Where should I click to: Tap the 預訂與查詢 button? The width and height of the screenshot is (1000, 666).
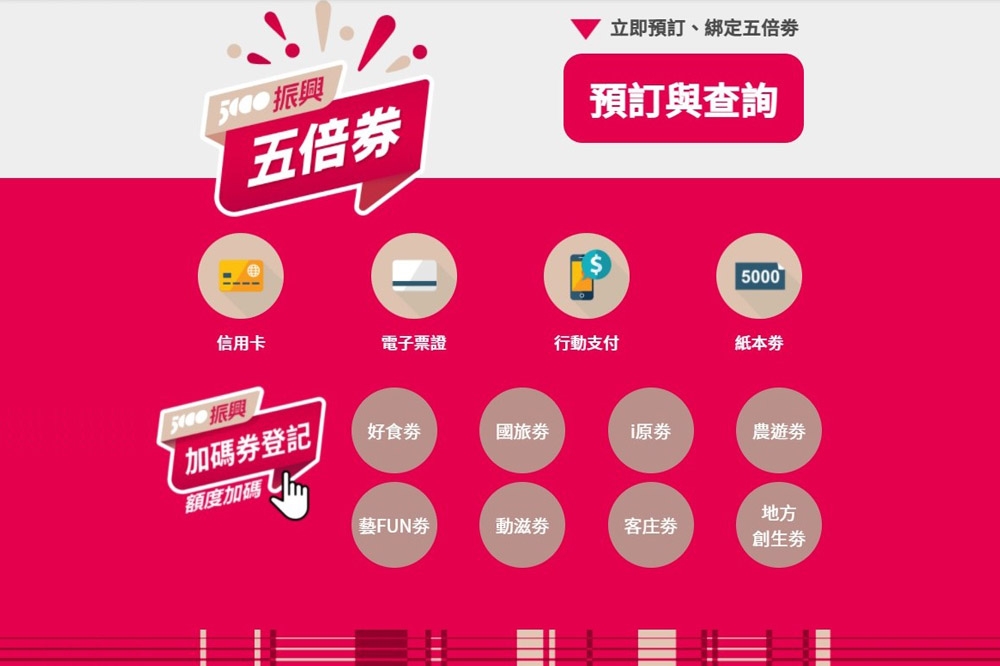(683, 98)
